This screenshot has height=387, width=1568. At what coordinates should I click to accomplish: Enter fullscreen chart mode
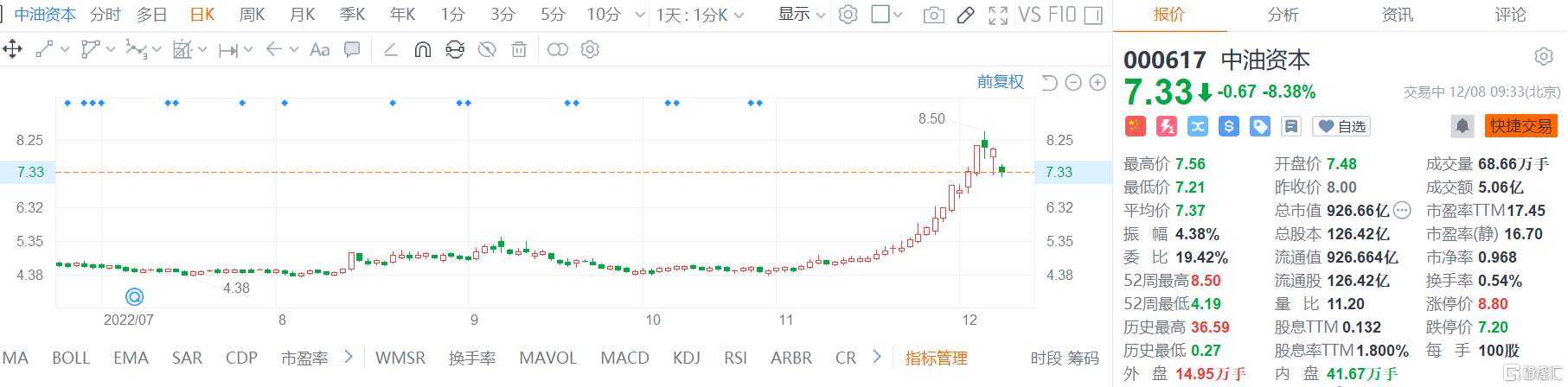coord(998,16)
